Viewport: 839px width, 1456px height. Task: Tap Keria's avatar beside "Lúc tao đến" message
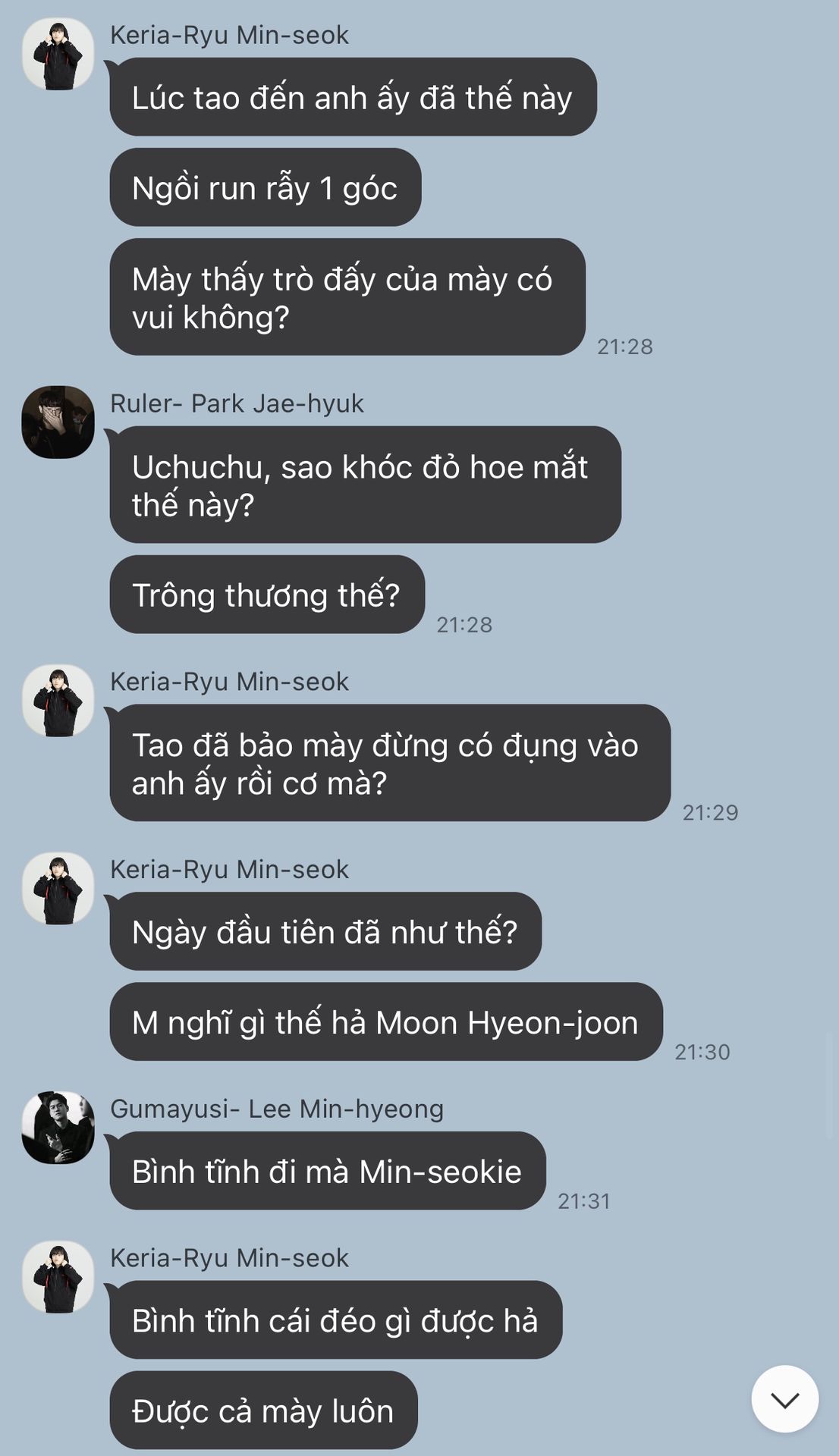tap(58, 54)
